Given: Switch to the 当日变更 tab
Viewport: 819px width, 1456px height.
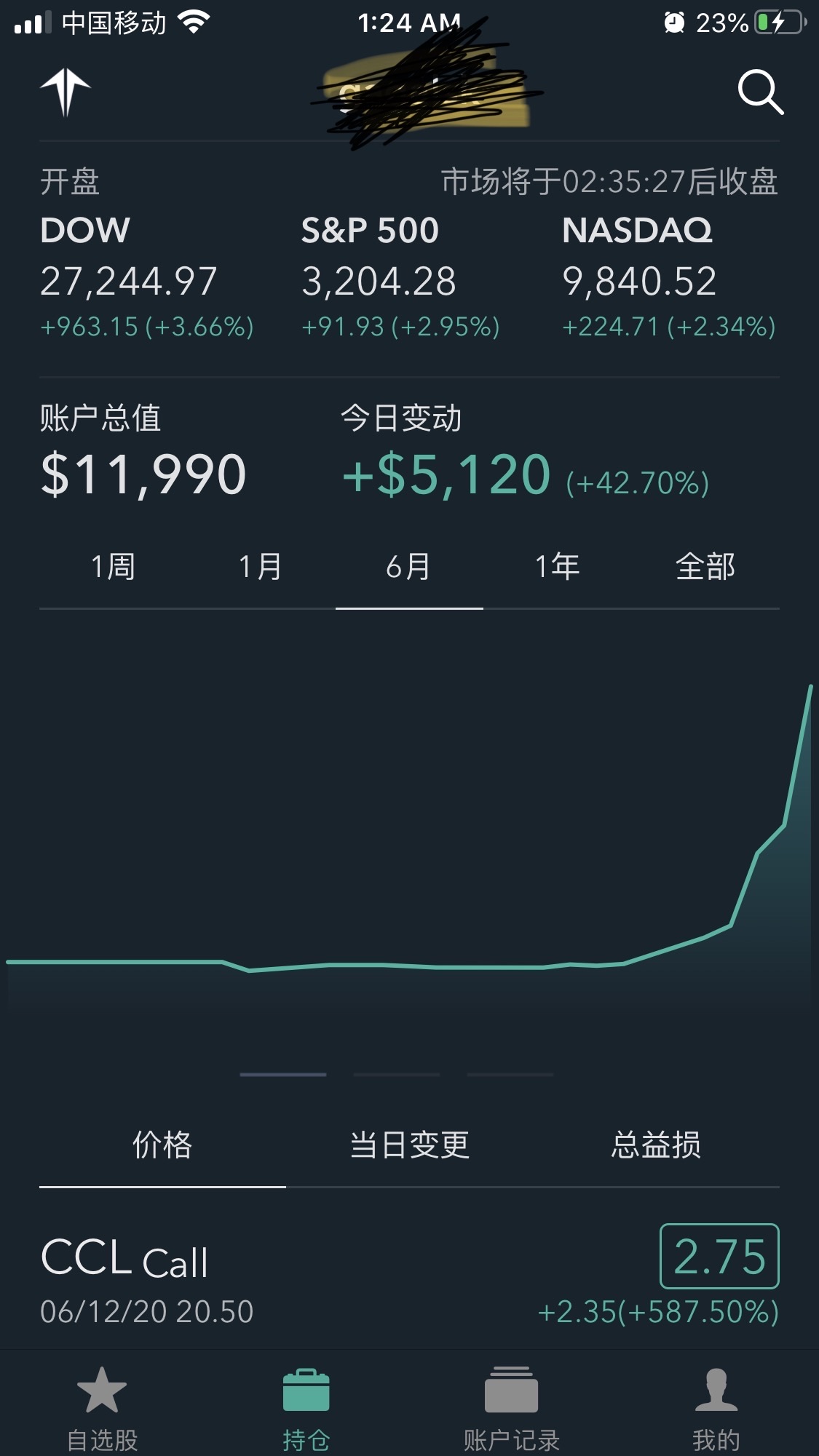Looking at the screenshot, I should pos(409,1145).
